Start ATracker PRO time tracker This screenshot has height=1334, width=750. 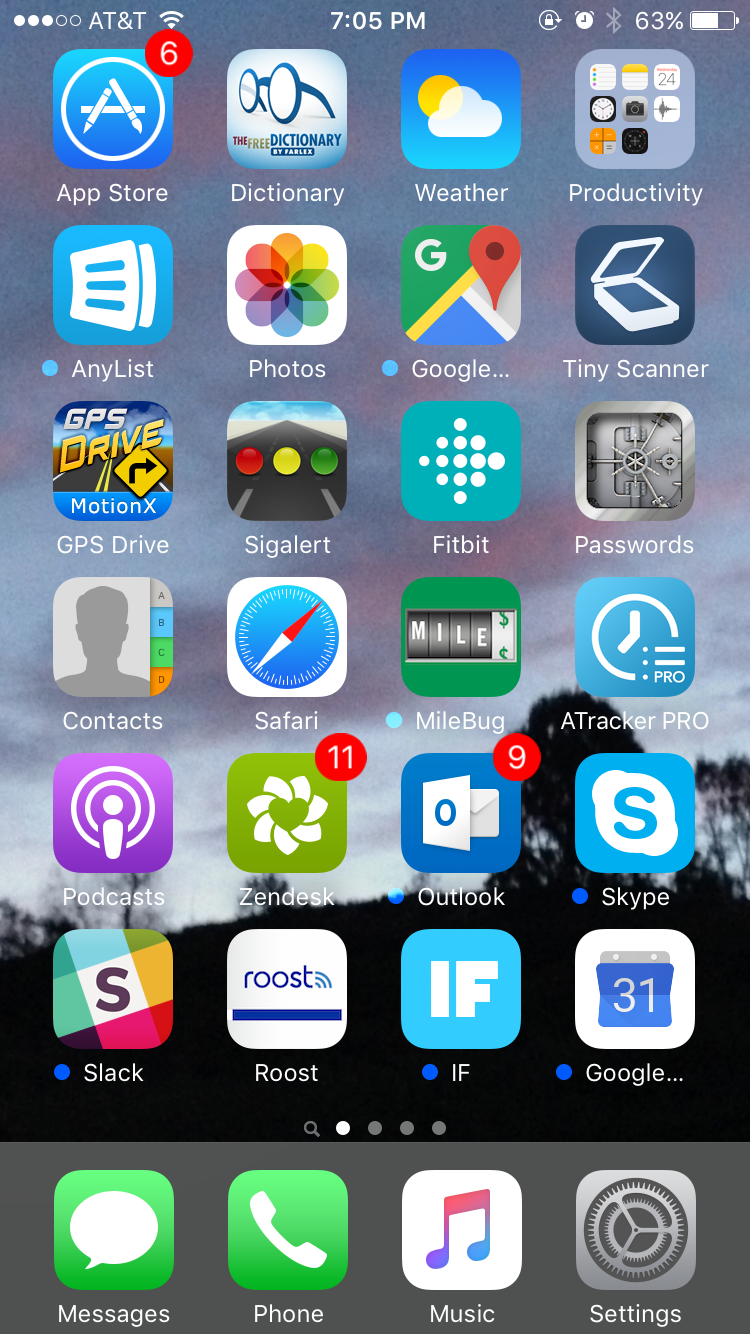(635, 637)
